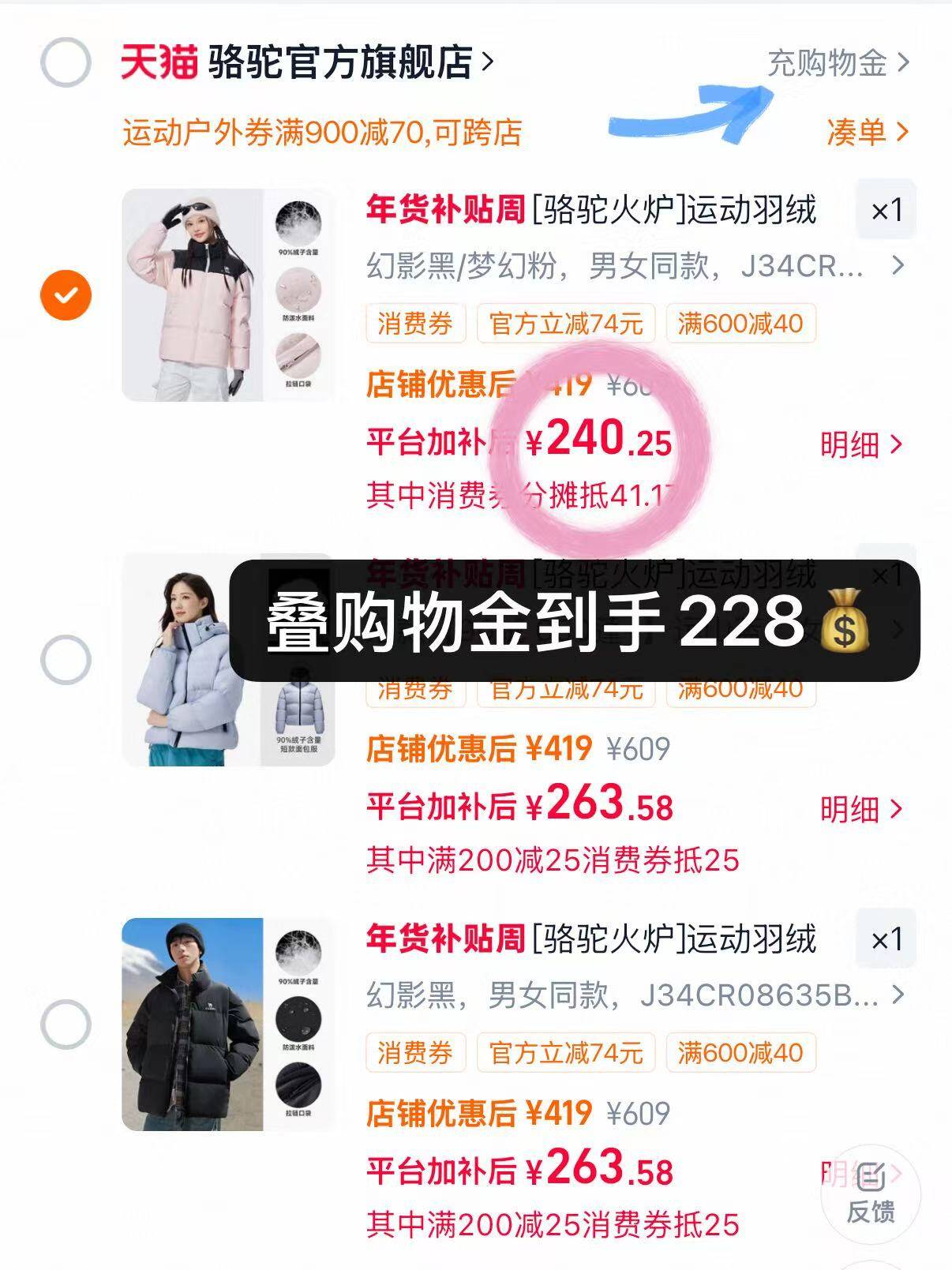Tap 凑单 to add more items

point(867,132)
